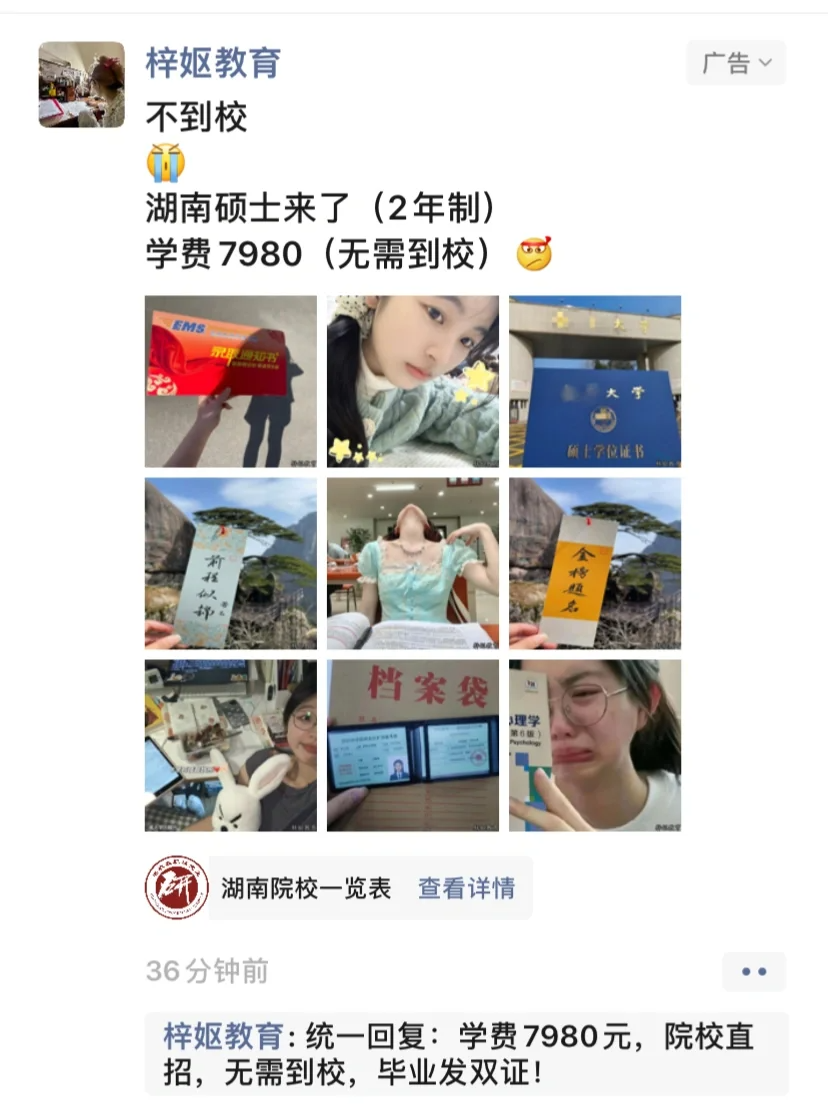Open the girl in mint blouse photo
828x1104 pixels.
pos(413,563)
